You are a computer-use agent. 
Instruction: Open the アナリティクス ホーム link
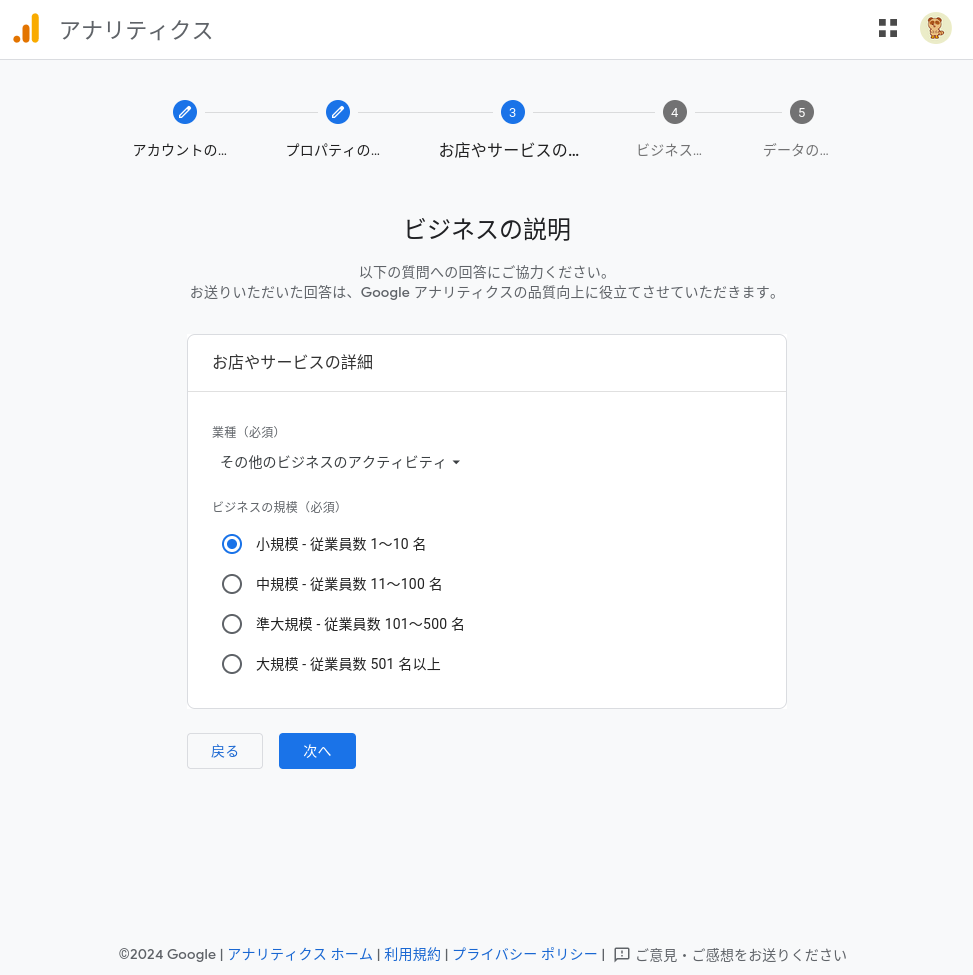[300, 954]
